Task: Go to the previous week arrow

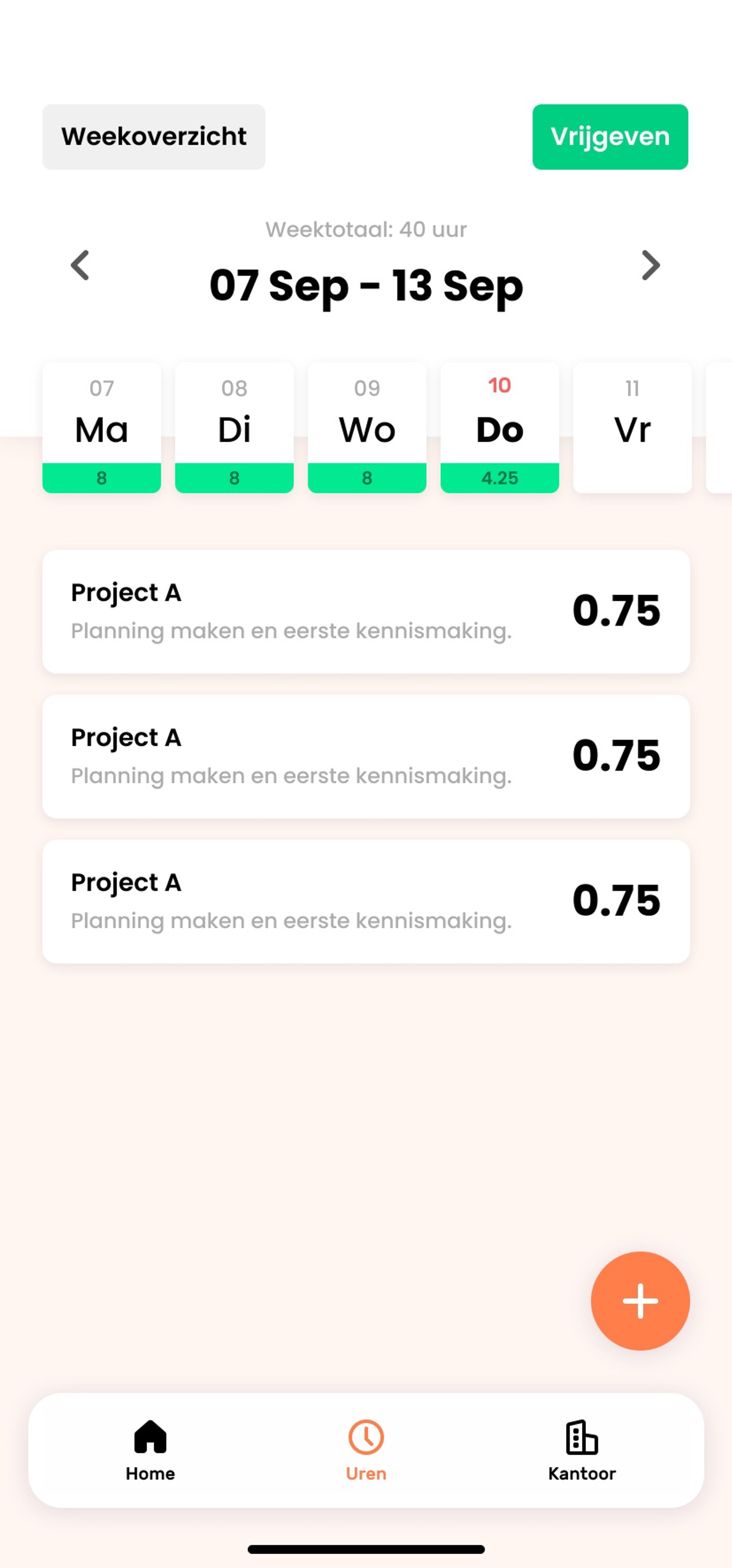Action: pos(80,266)
